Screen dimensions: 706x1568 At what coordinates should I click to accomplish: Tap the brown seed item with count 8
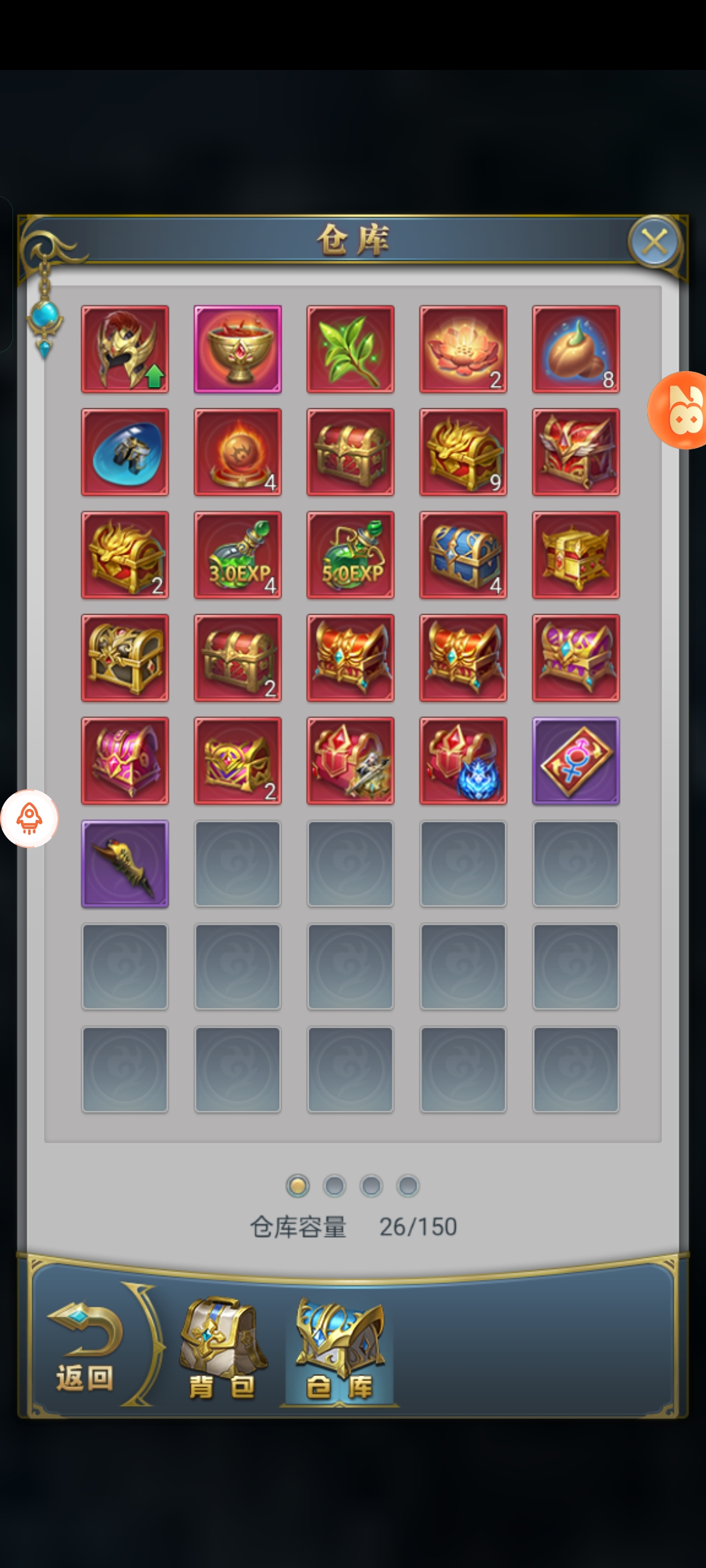(x=576, y=349)
